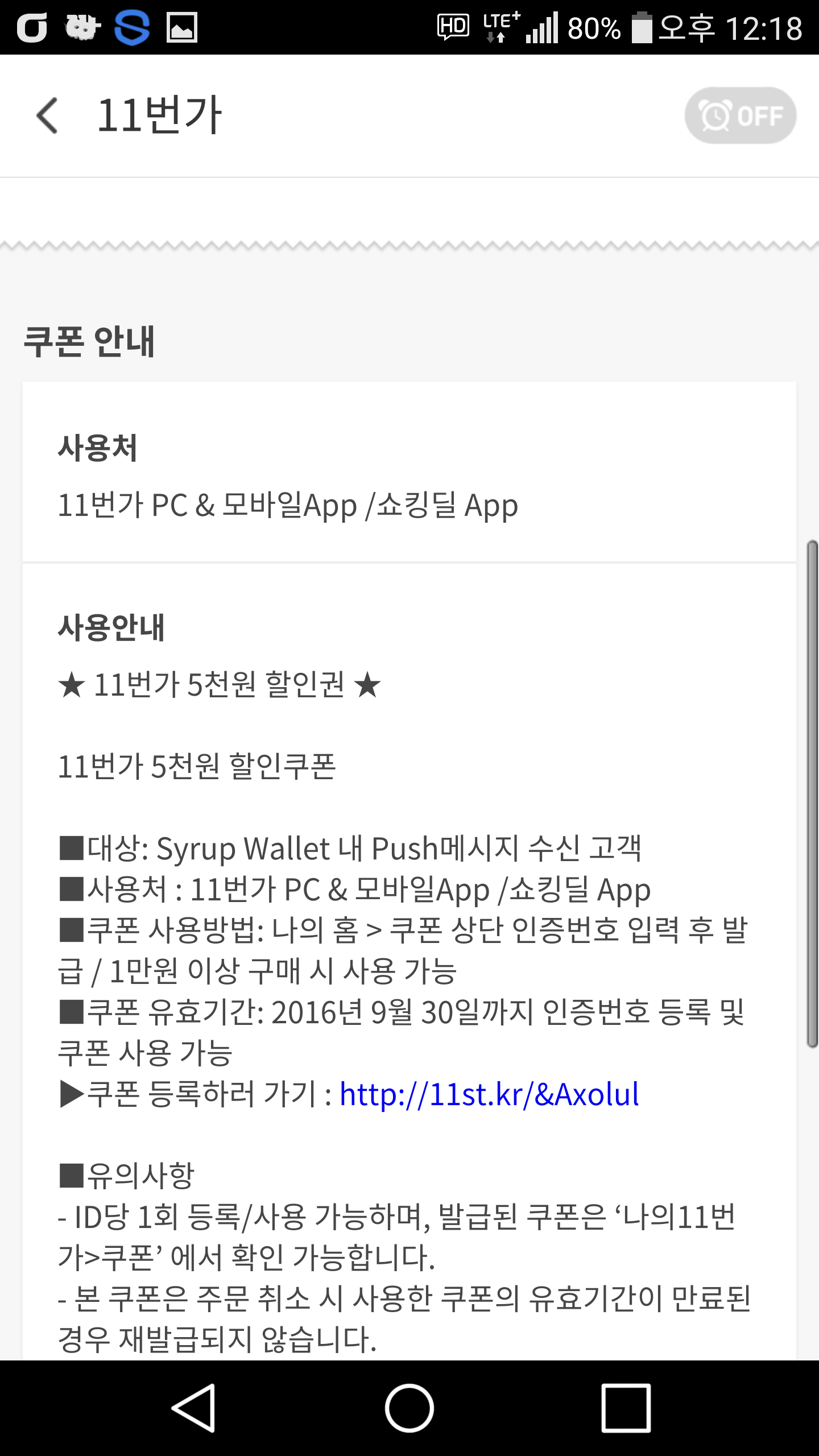
Task: Open recent apps from the navigation bar
Action: pyautogui.click(x=626, y=1408)
